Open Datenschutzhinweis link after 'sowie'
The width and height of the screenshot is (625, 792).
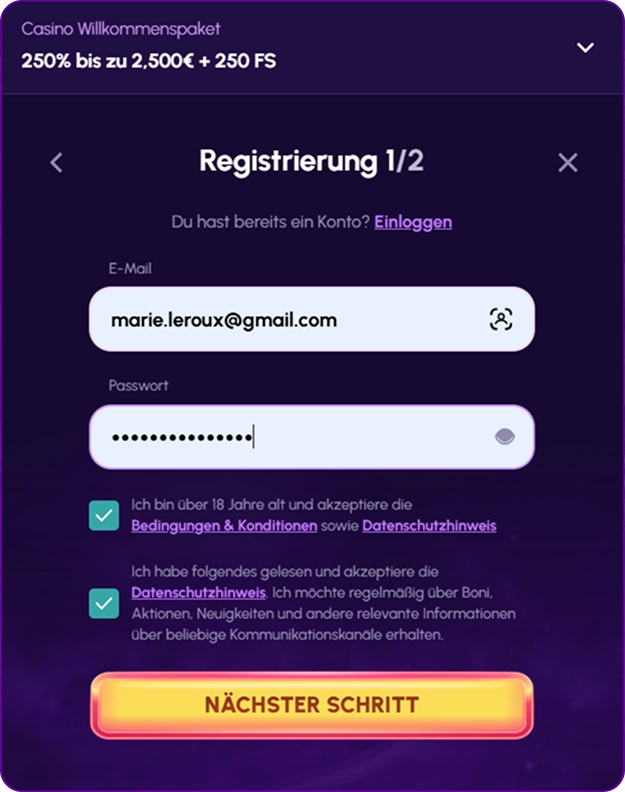428,526
